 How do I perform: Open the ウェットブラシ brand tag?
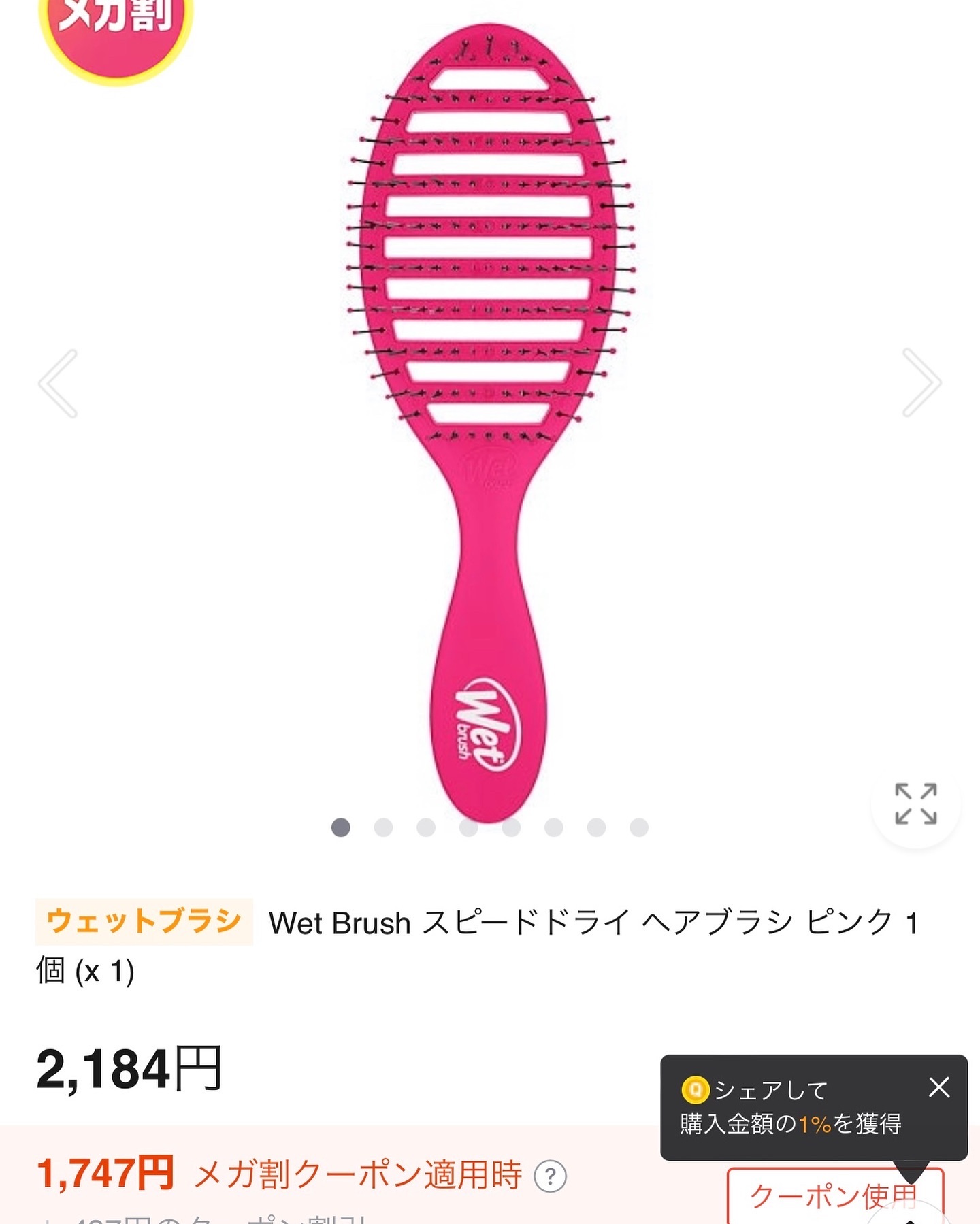click(144, 921)
